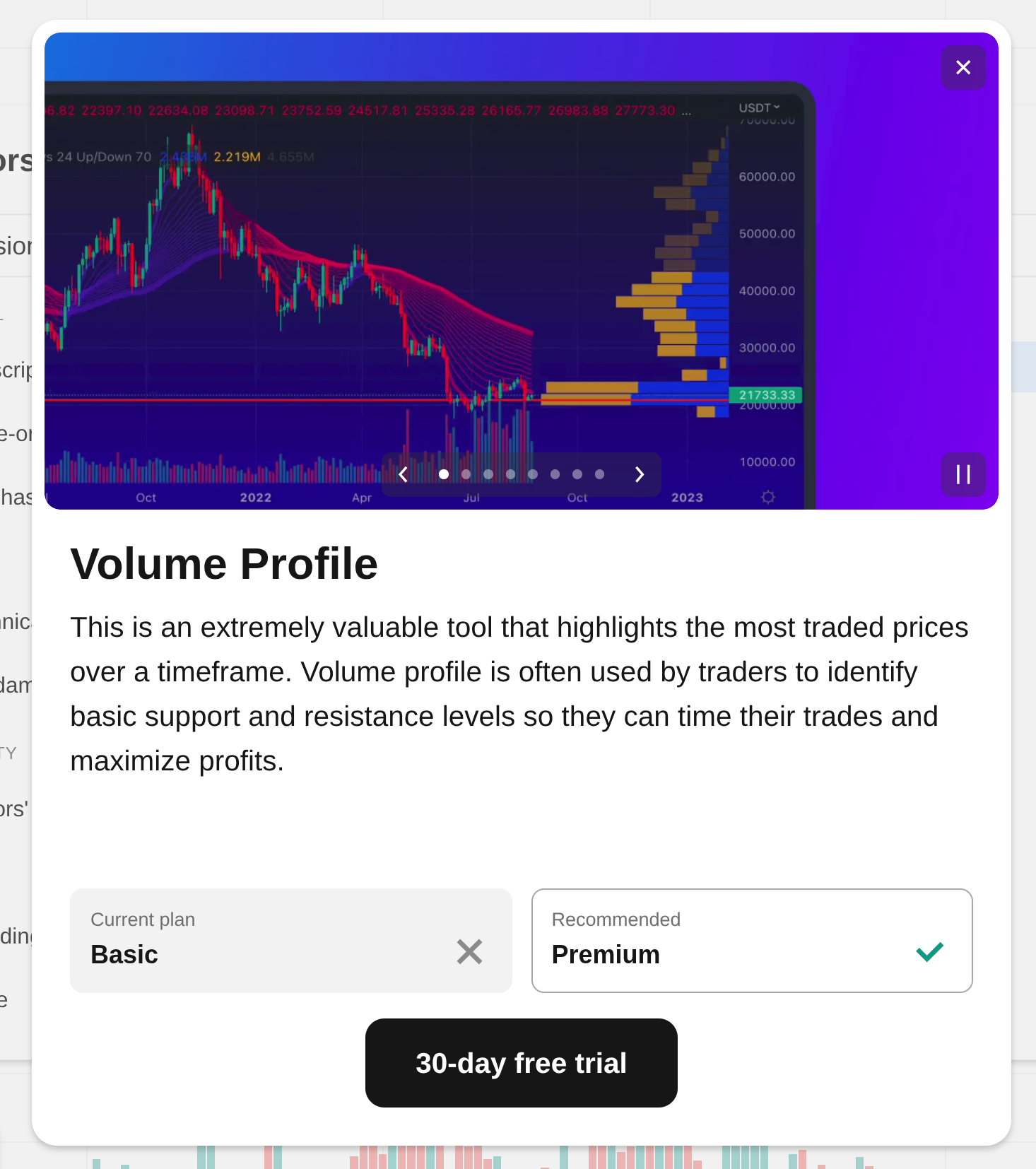Click the first carousel position indicator dot
This screenshot has width=1036, height=1169.
[x=443, y=474]
